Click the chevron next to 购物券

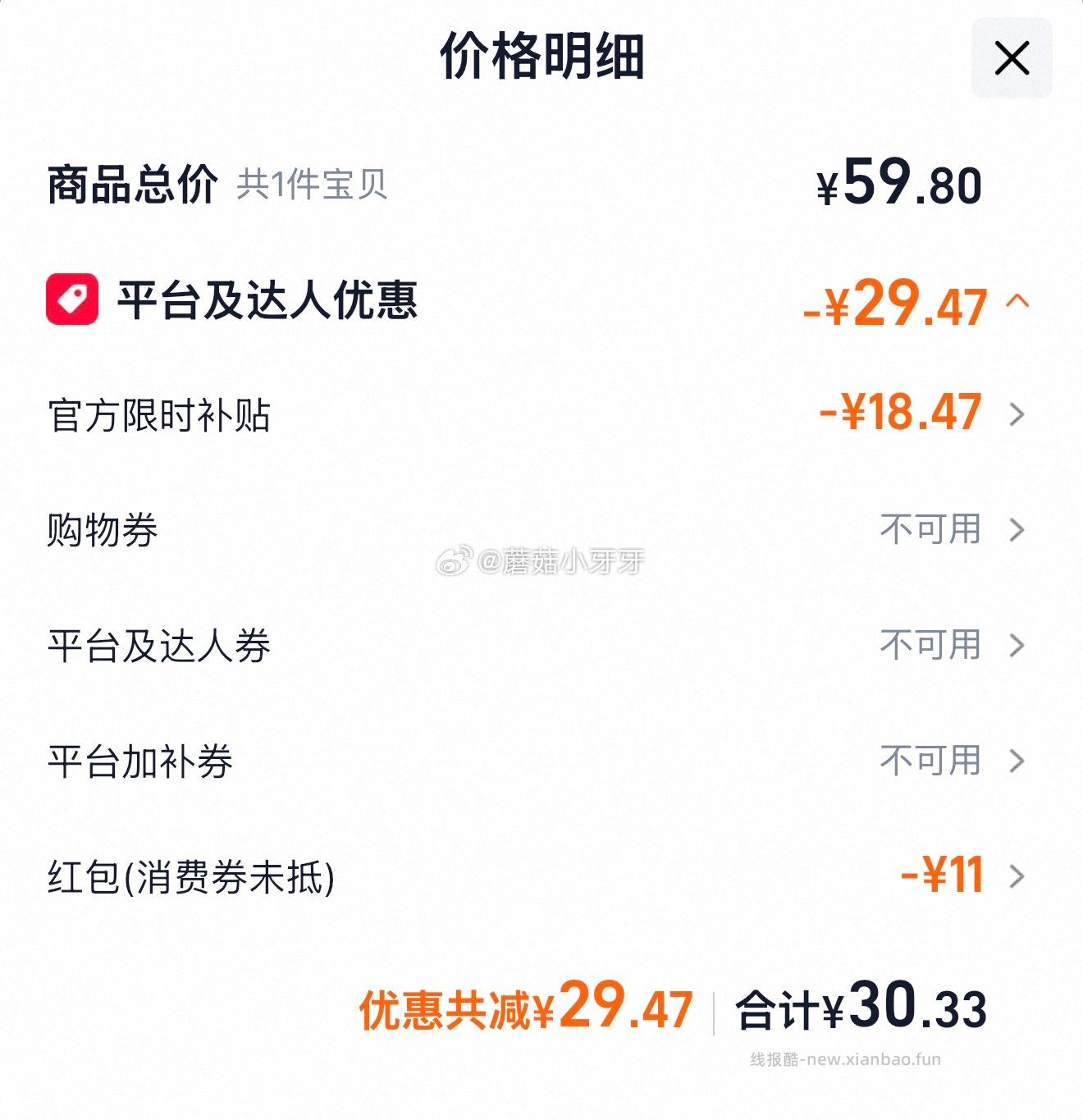click(x=1018, y=531)
